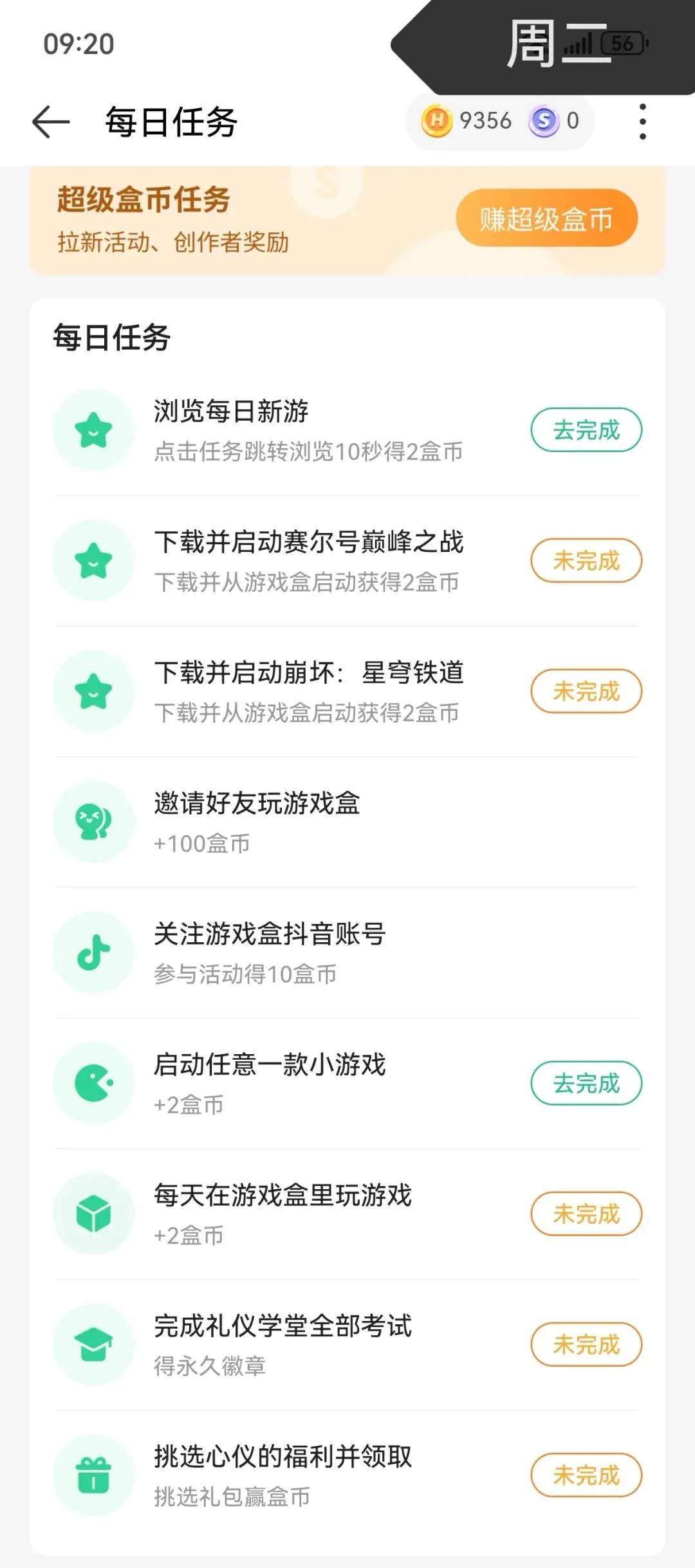Tap 未完成 for 每天在游戏盒里玩游戏

(x=586, y=1214)
